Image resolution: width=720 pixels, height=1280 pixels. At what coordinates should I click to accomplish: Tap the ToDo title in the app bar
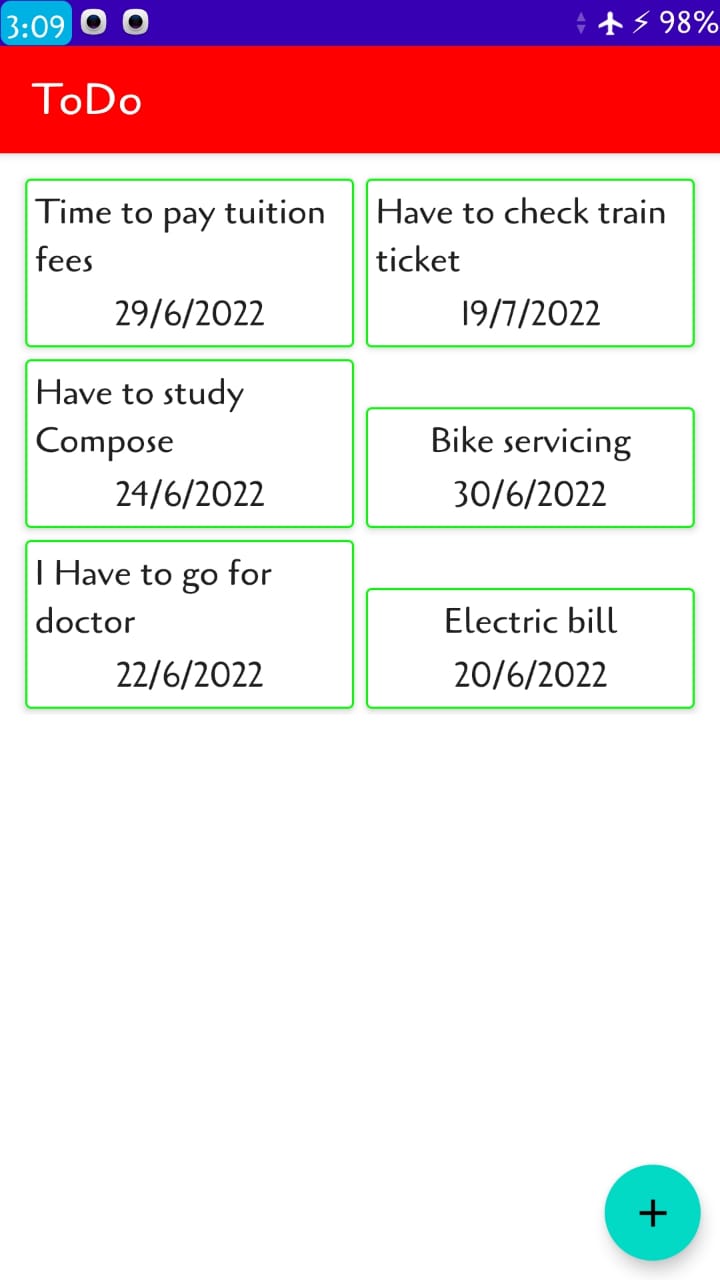point(87,99)
